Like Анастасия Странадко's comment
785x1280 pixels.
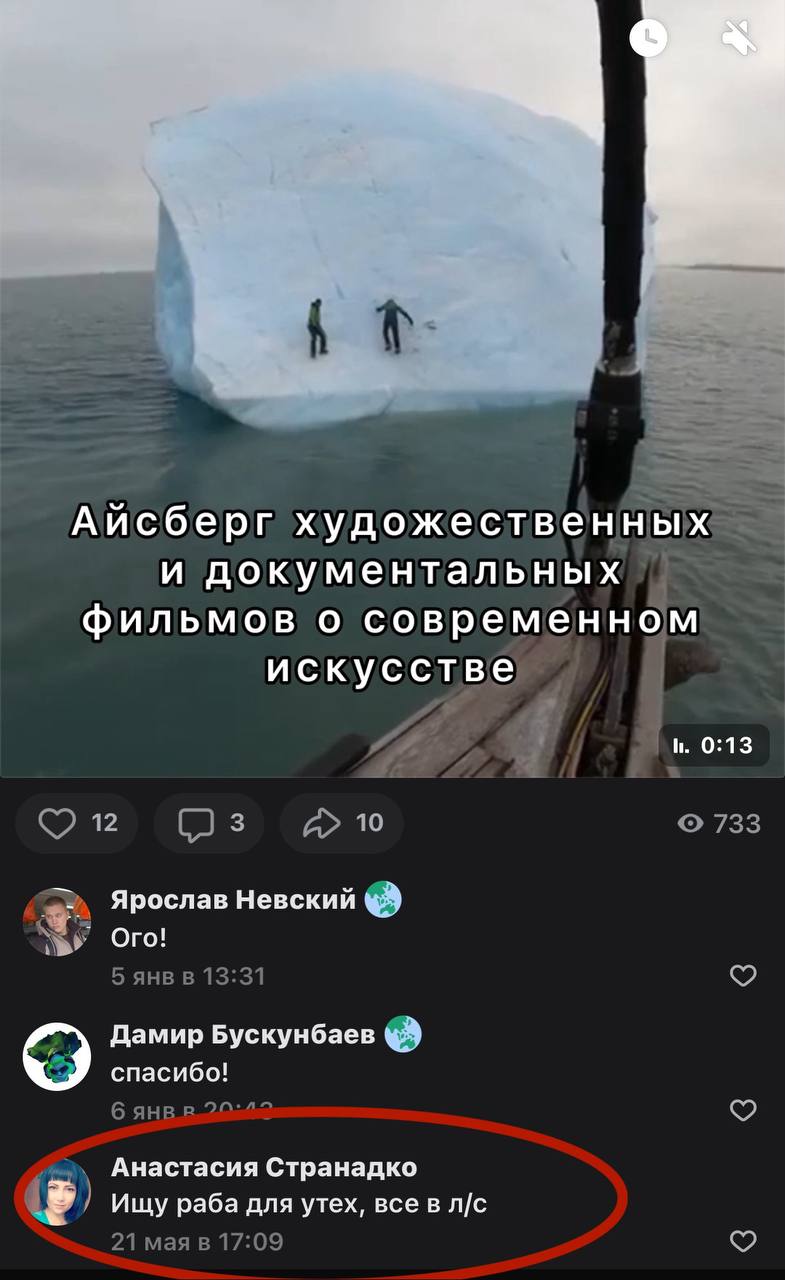(743, 1241)
